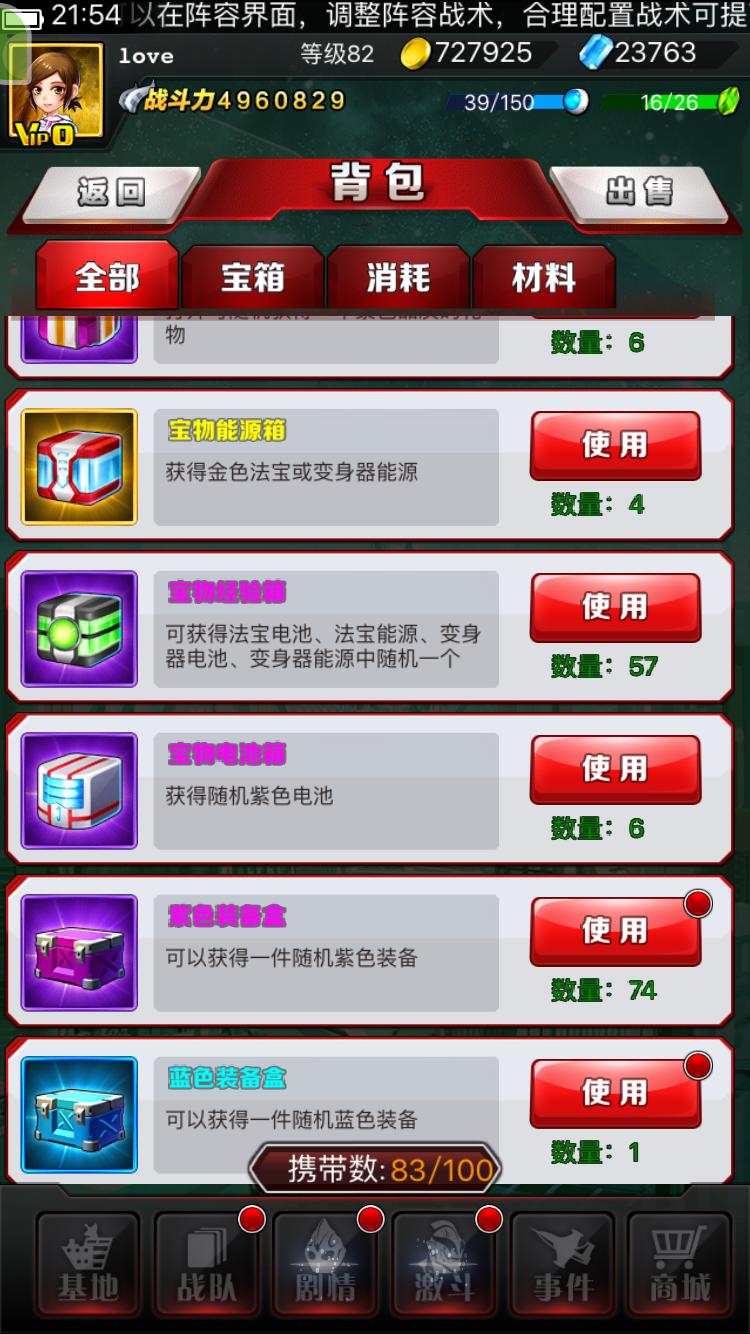Image resolution: width=750 pixels, height=1334 pixels.
Task: Select the 消耗 tab
Action: click(398, 277)
